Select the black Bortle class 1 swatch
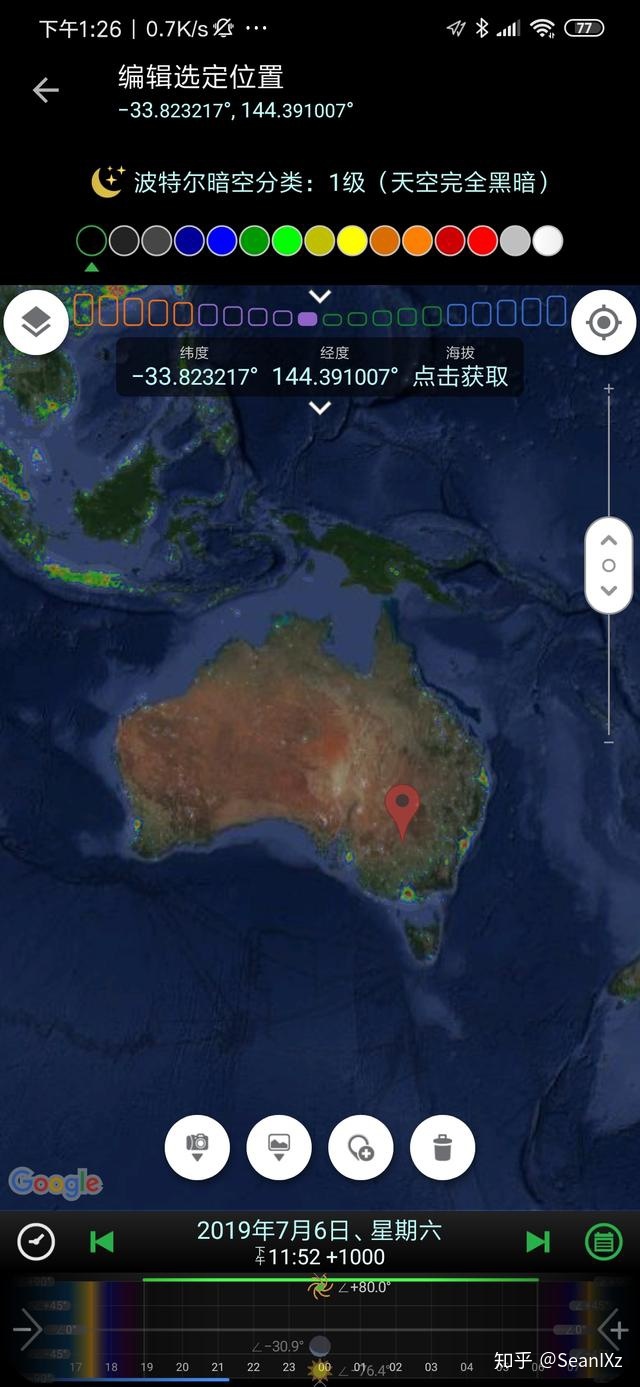Viewport: 640px width, 1387px height. tap(92, 241)
